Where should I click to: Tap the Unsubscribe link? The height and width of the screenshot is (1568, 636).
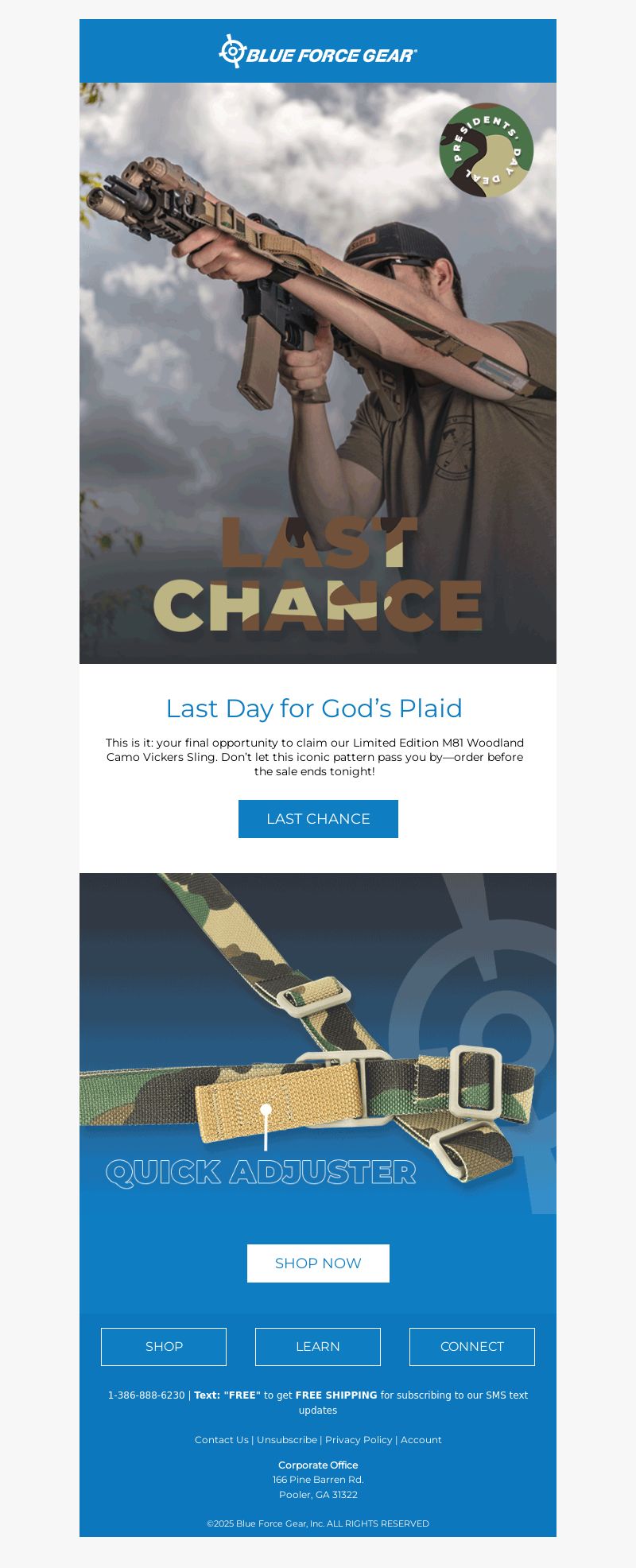286,1440
